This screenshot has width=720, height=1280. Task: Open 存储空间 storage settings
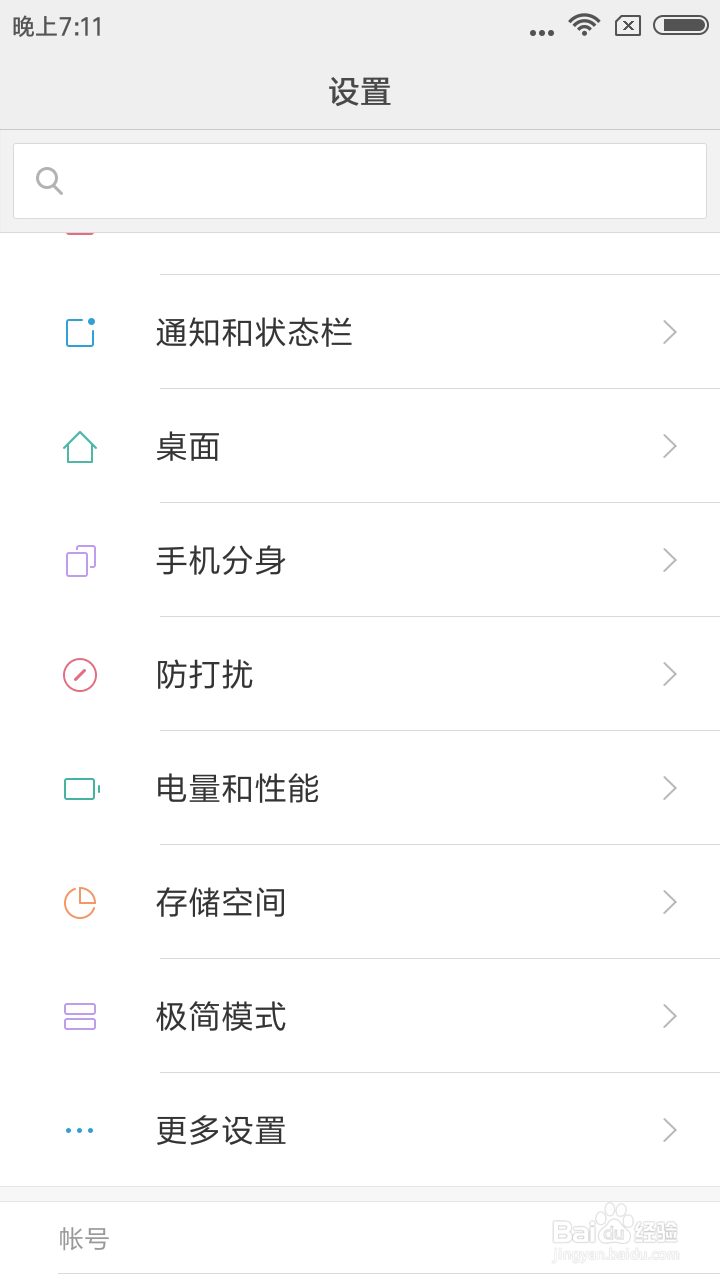point(360,902)
